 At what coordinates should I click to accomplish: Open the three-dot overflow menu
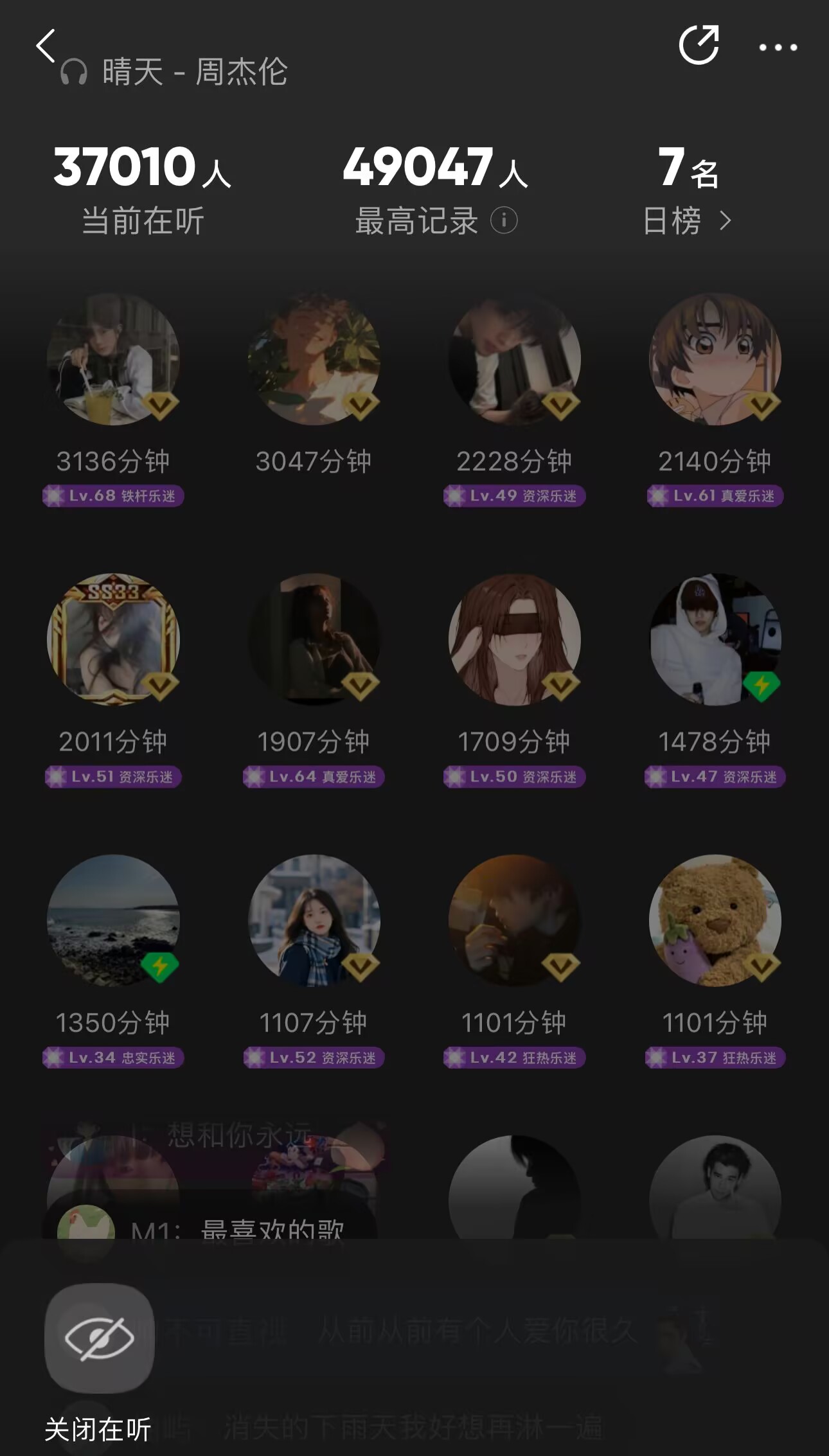[x=778, y=48]
